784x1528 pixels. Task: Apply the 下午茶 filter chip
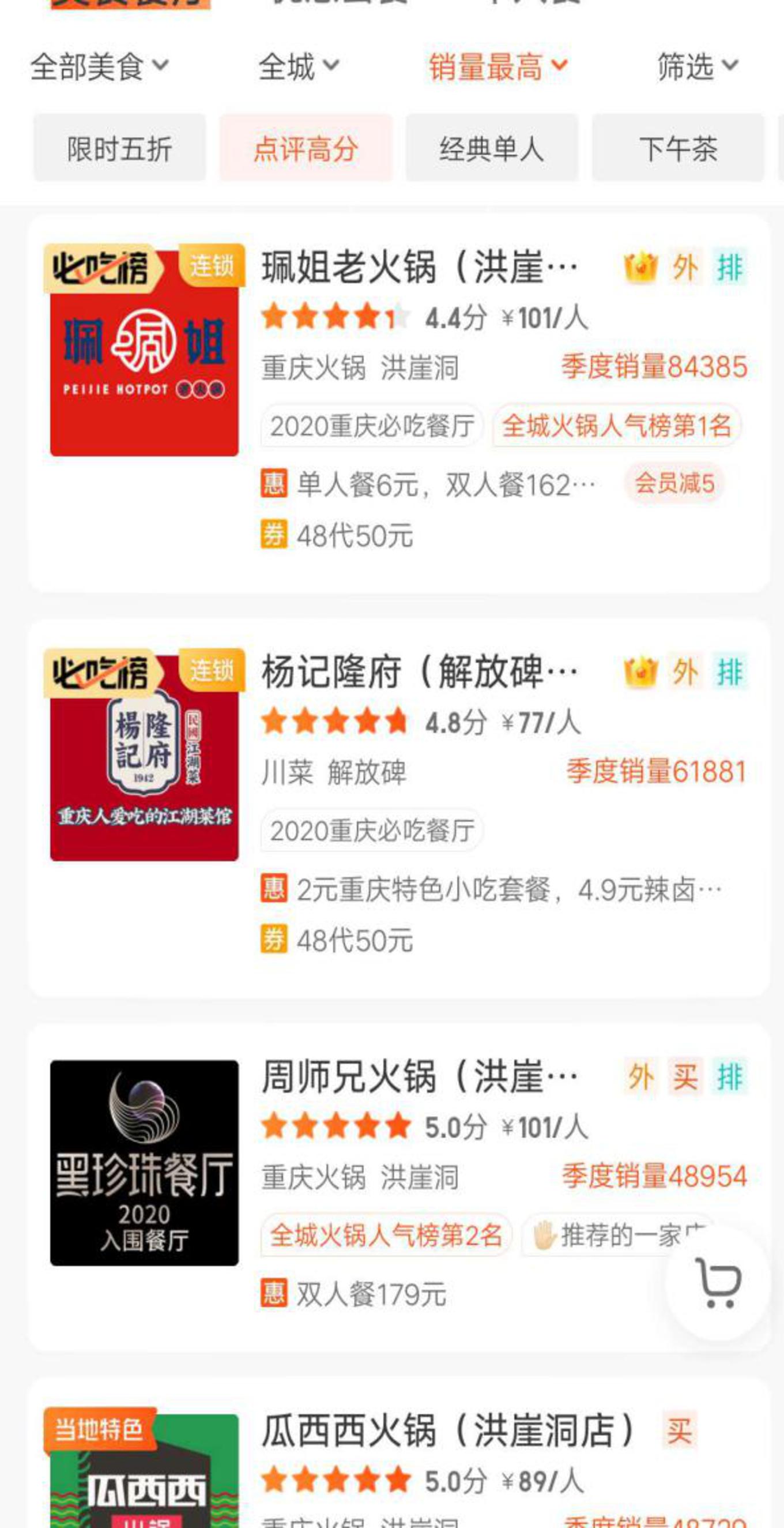(x=678, y=148)
